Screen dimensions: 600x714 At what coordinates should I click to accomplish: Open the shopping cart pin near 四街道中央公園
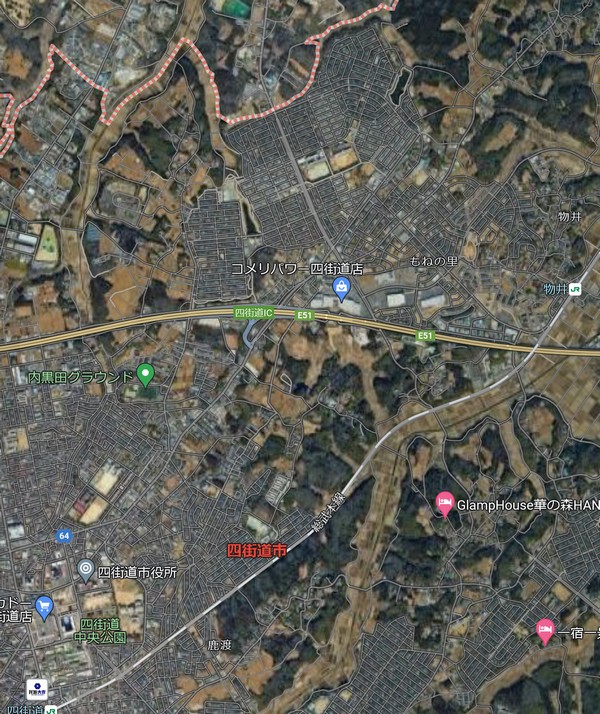coord(43,606)
